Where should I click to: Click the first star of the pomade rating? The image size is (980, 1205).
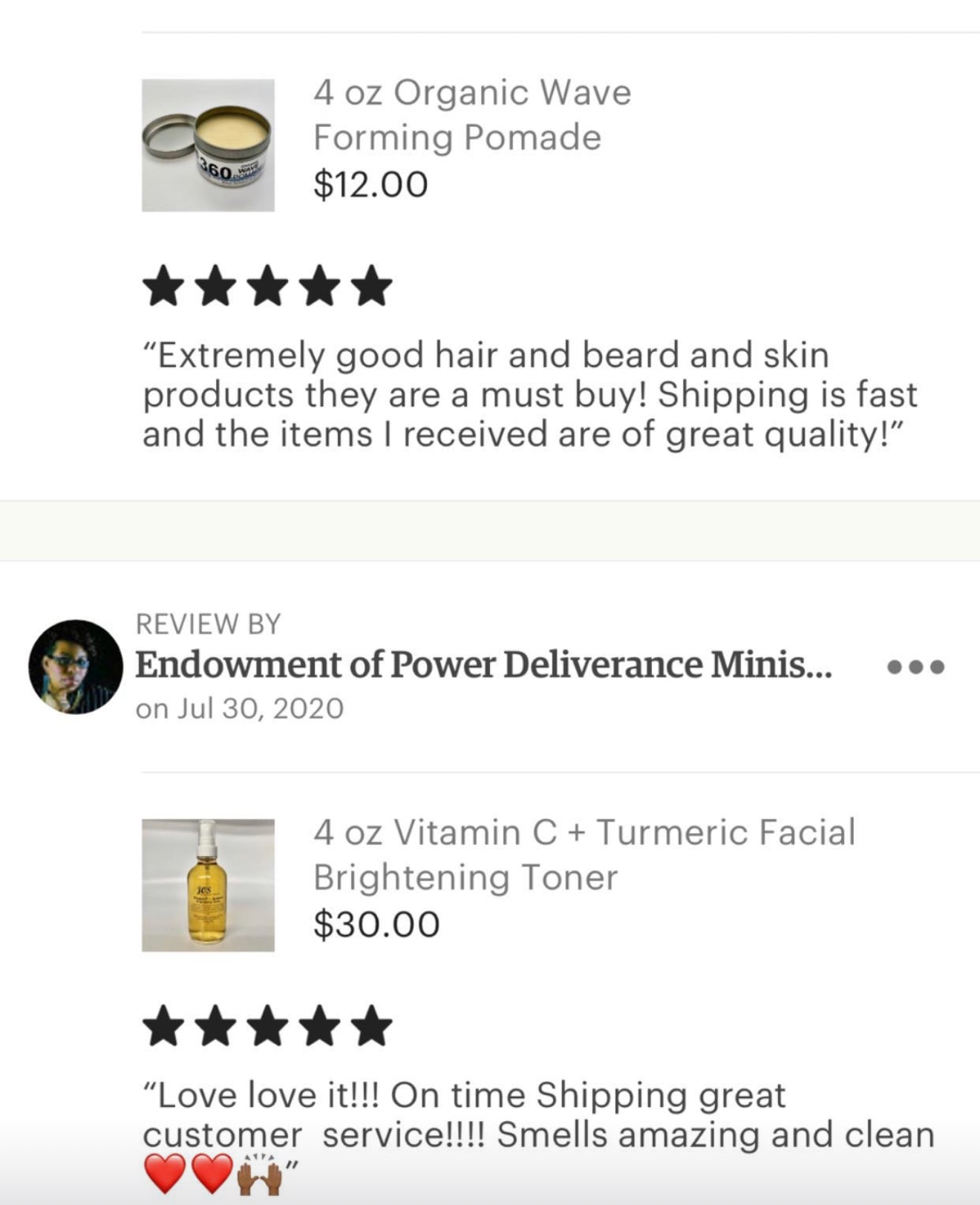click(x=165, y=286)
